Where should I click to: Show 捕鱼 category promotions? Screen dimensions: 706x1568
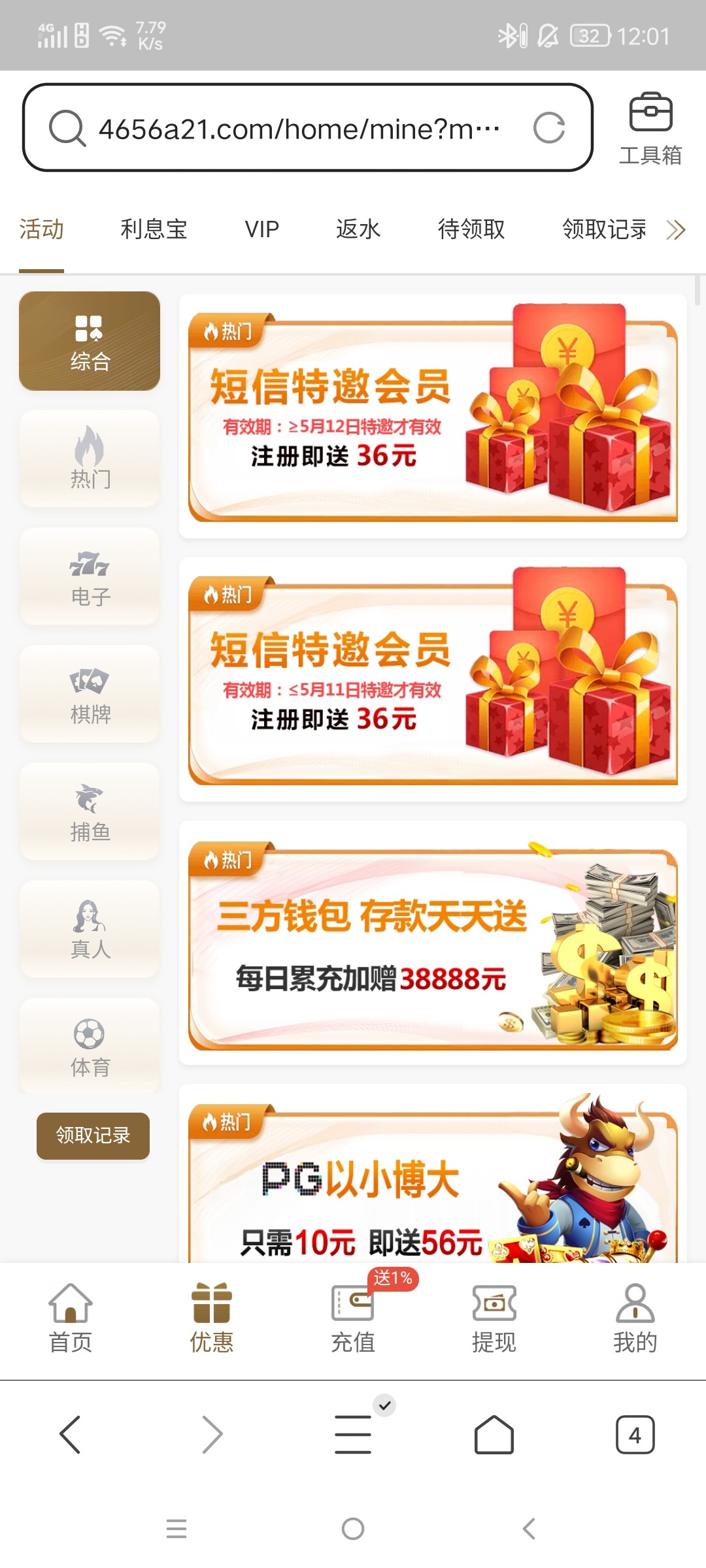point(90,812)
